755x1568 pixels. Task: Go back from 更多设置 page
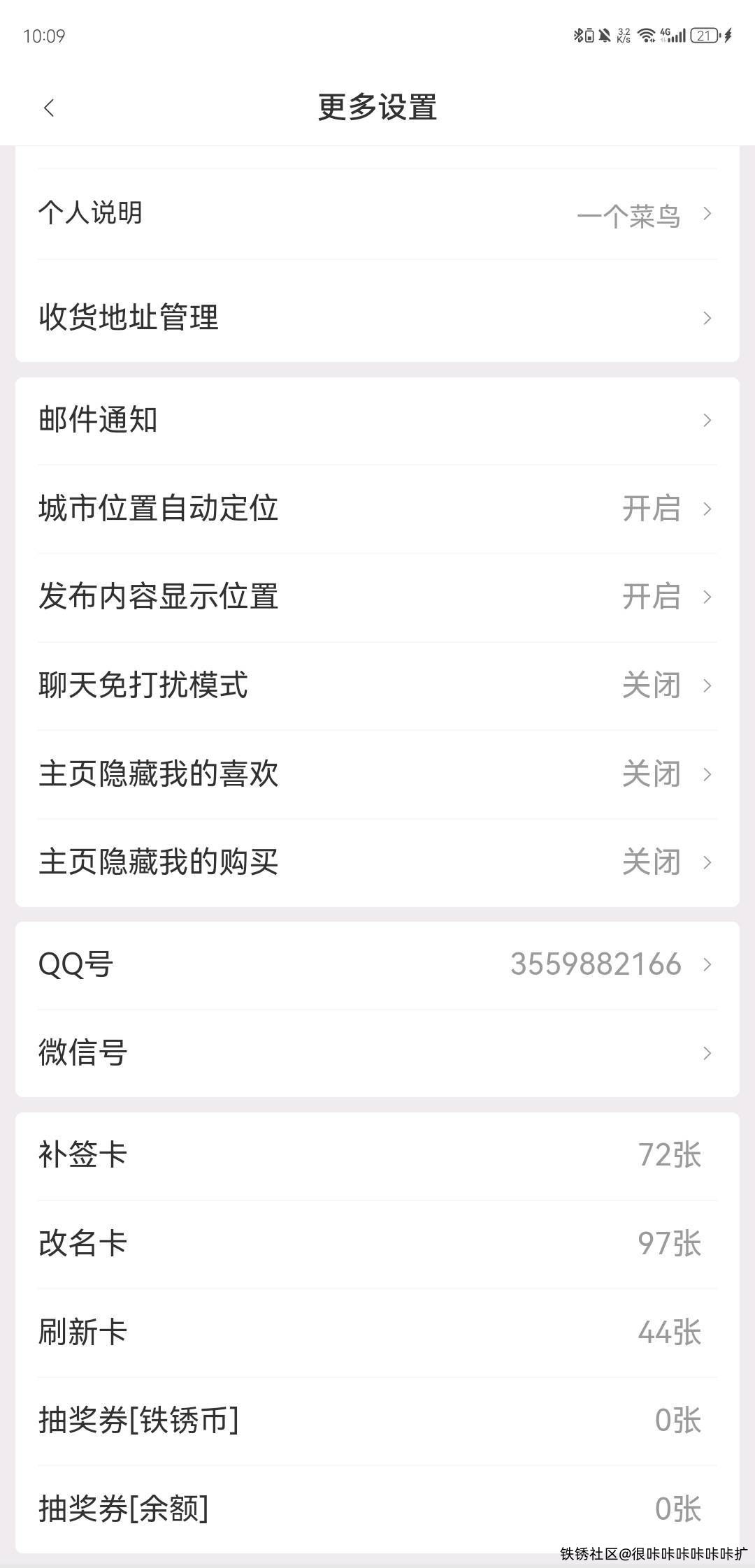[x=49, y=108]
